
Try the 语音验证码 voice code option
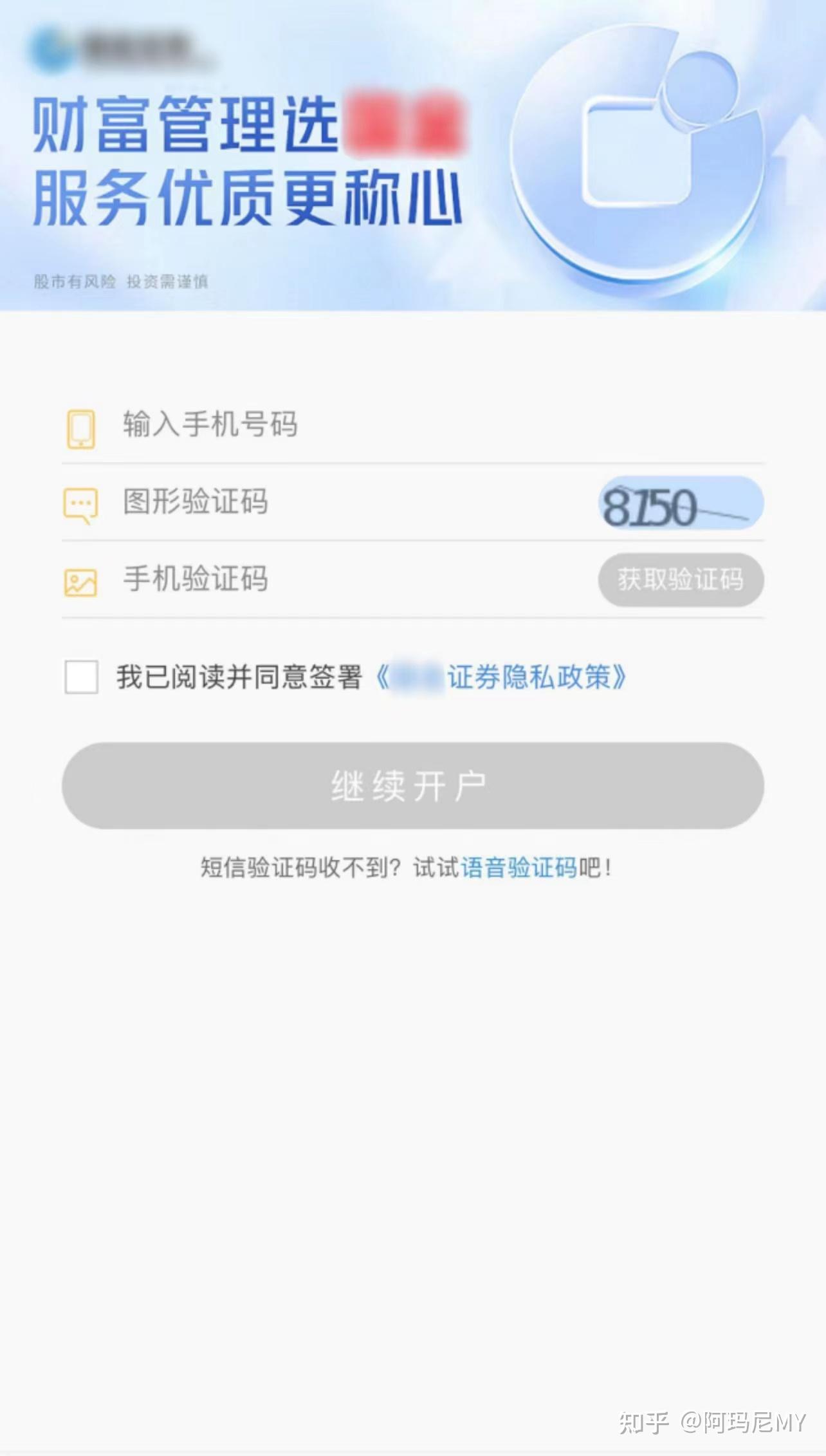click(518, 866)
